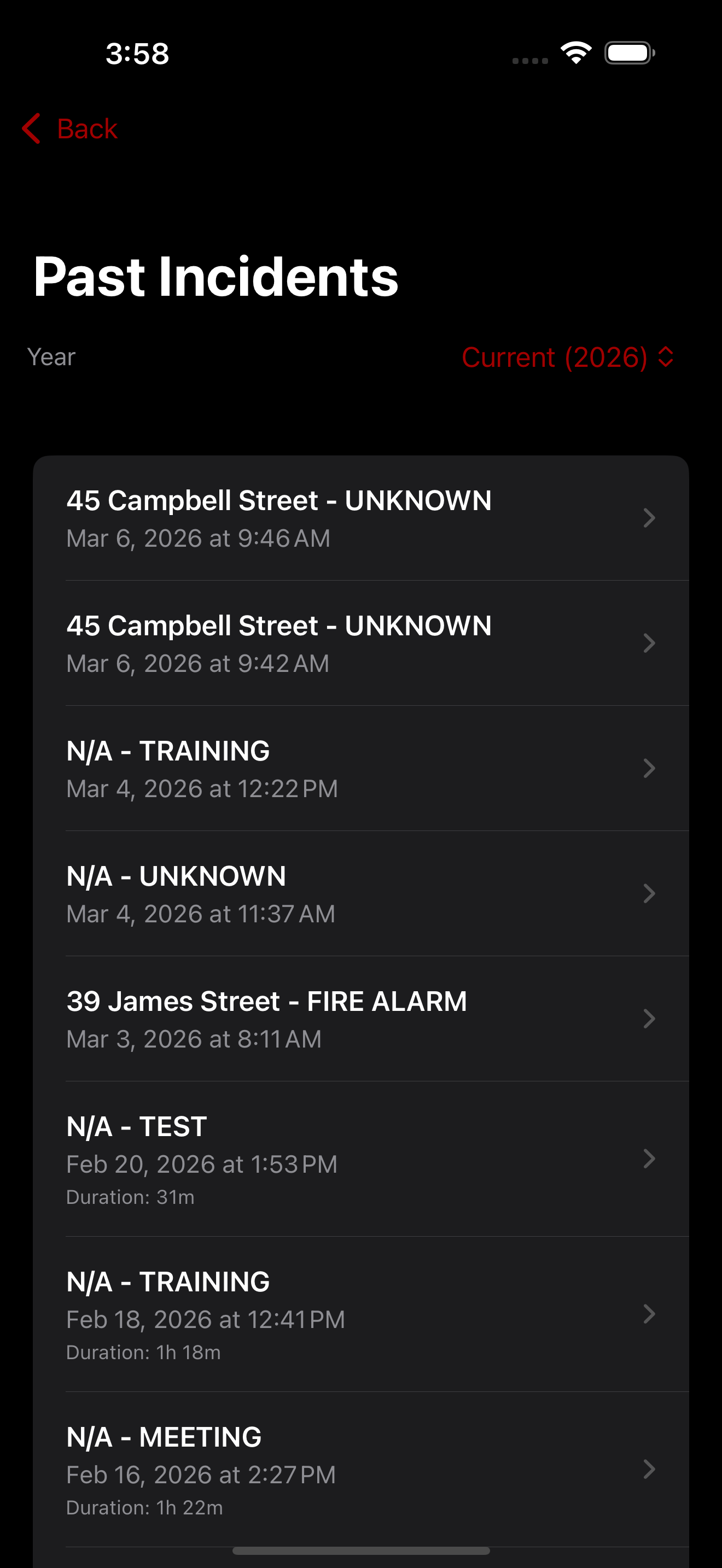This screenshot has height=1568, width=722.
Task: View the N/A - TRAINING incident from Mar 4
Action: pos(360,769)
